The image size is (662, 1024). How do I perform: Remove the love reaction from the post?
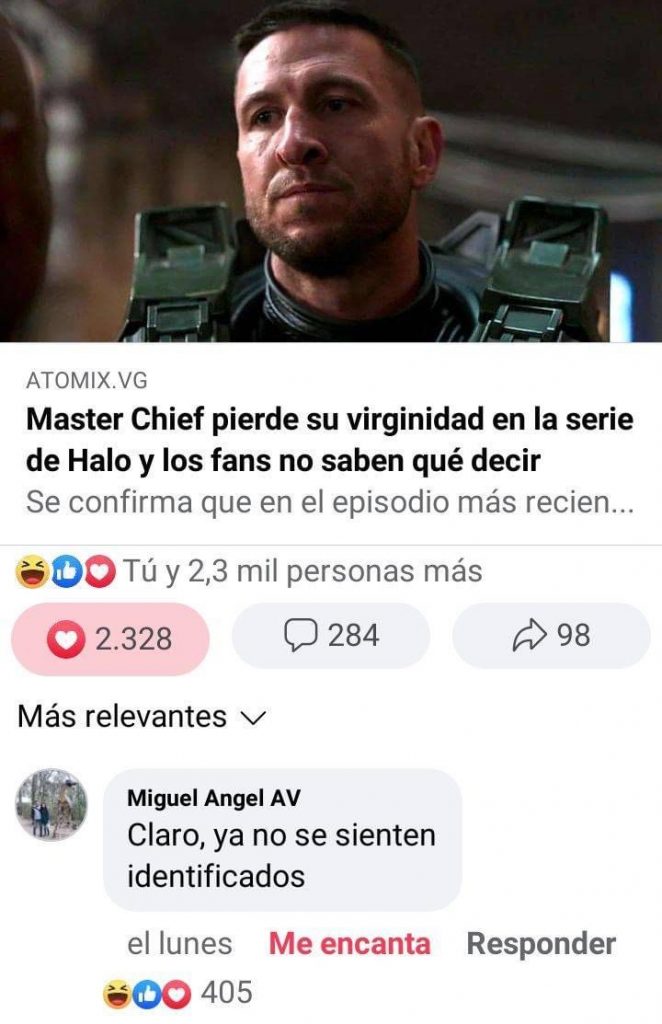[x=110, y=637]
